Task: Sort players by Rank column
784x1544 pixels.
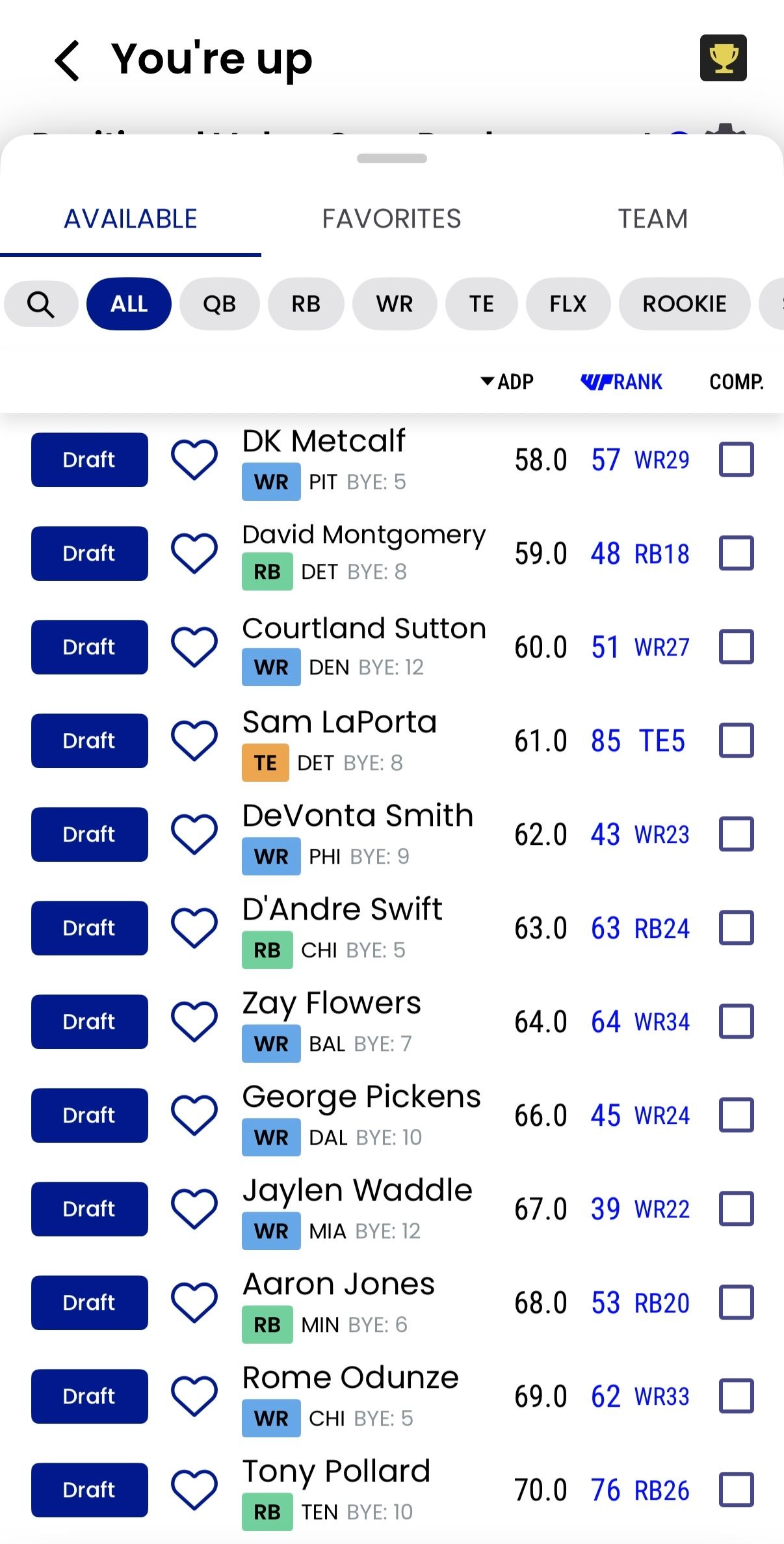Action: (x=621, y=382)
